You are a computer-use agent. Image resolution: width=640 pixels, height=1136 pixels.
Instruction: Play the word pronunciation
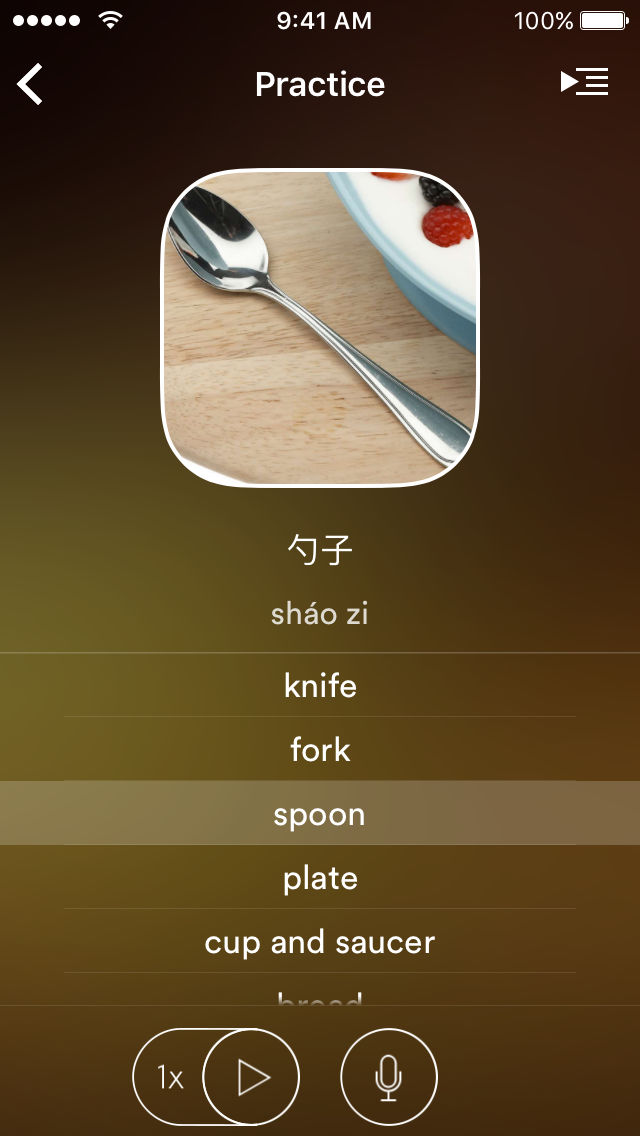[252, 1077]
